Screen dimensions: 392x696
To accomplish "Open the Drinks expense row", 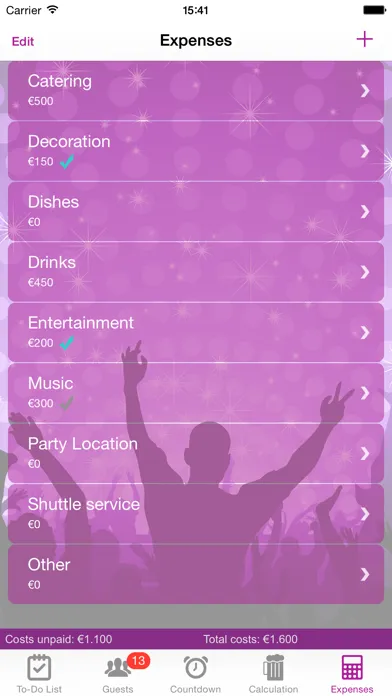I will coord(196,272).
